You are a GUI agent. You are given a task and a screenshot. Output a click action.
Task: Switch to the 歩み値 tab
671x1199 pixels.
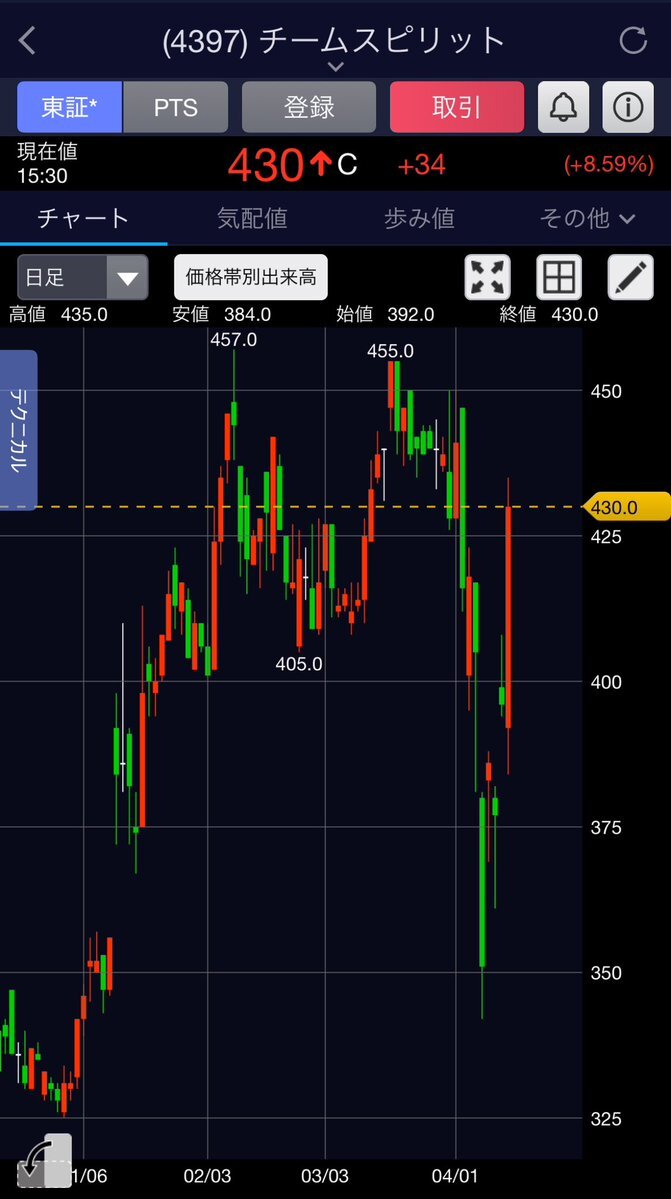[x=419, y=218]
